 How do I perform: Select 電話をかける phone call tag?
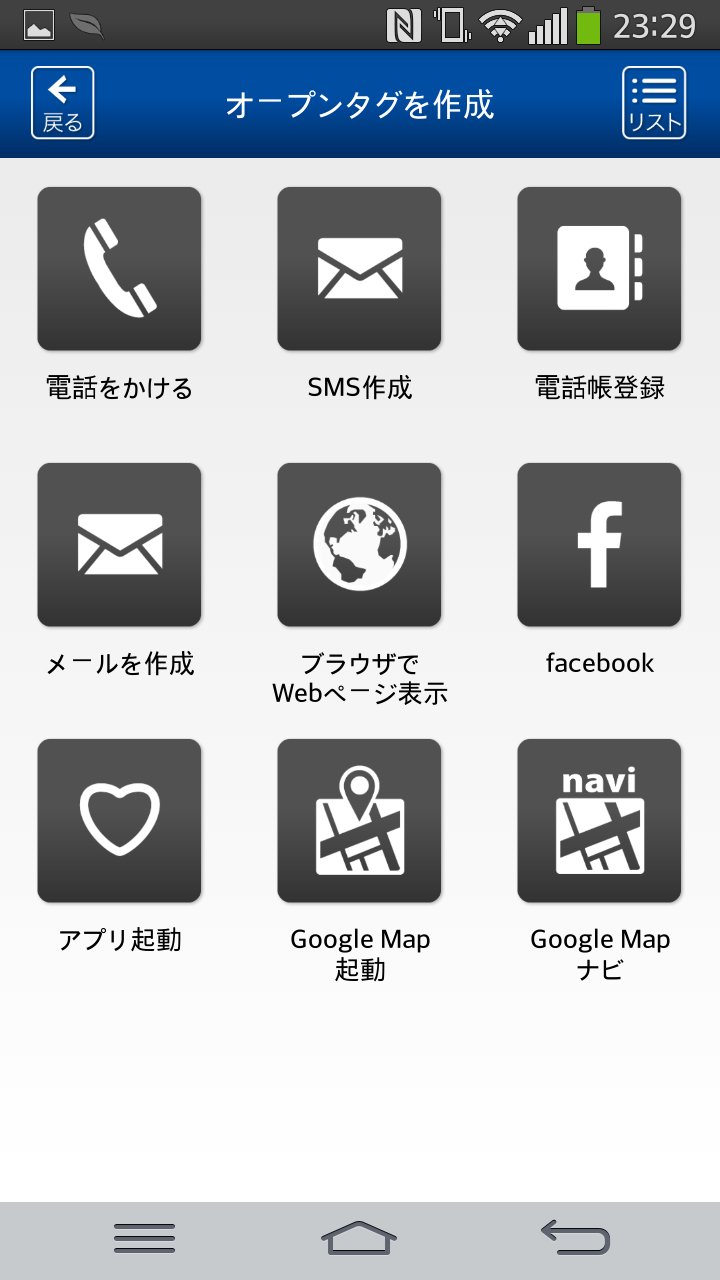[x=120, y=269]
